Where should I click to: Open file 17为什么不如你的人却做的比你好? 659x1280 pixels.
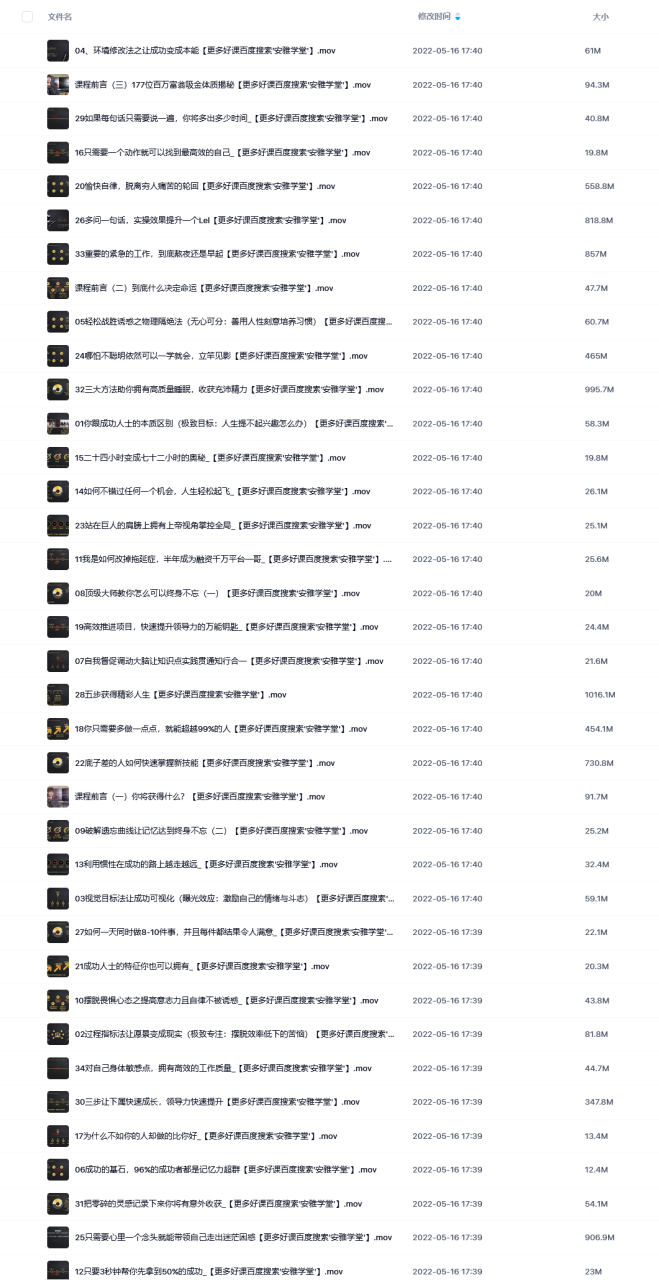(x=206, y=1136)
